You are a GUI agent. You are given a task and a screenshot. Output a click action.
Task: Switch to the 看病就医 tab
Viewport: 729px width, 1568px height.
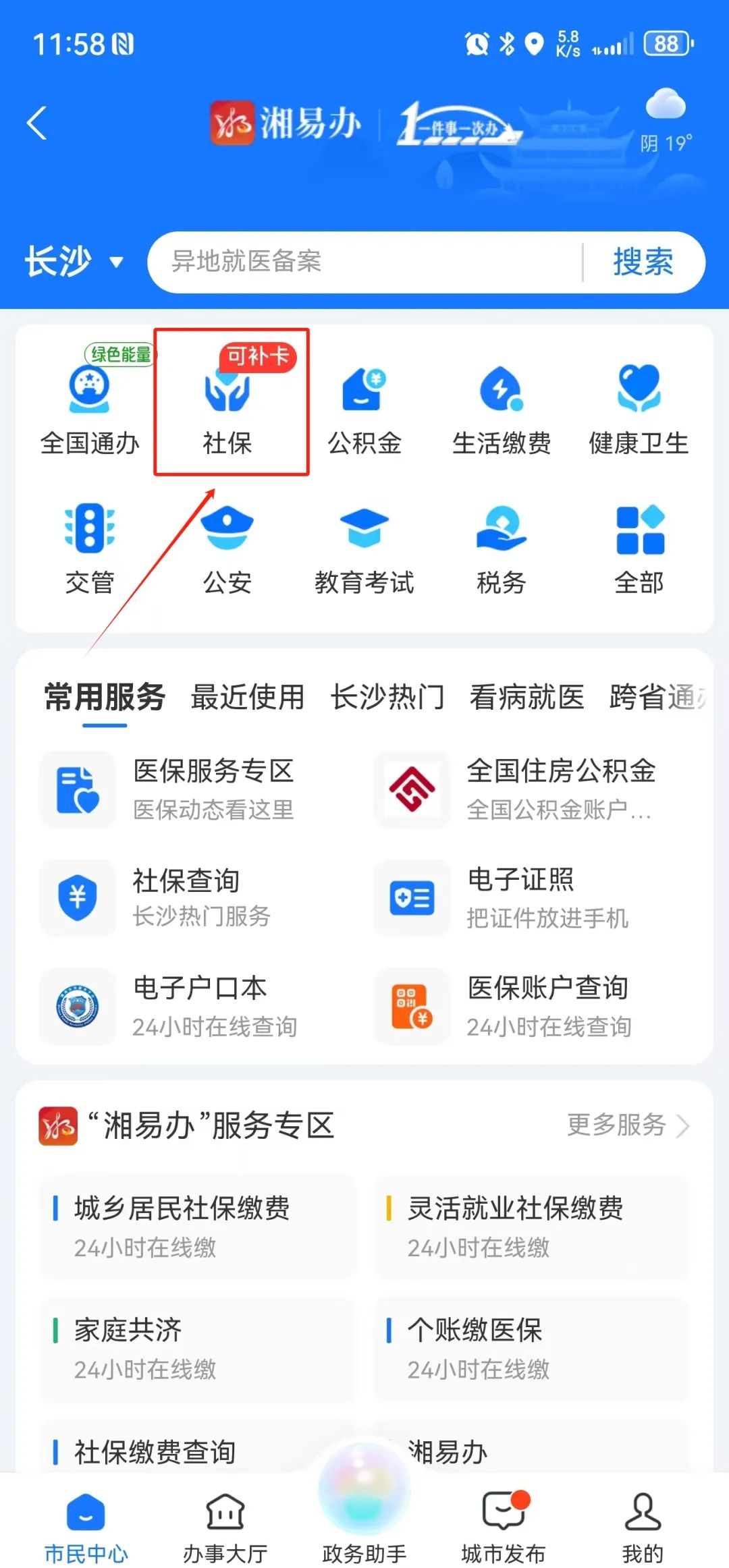pos(526,697)
